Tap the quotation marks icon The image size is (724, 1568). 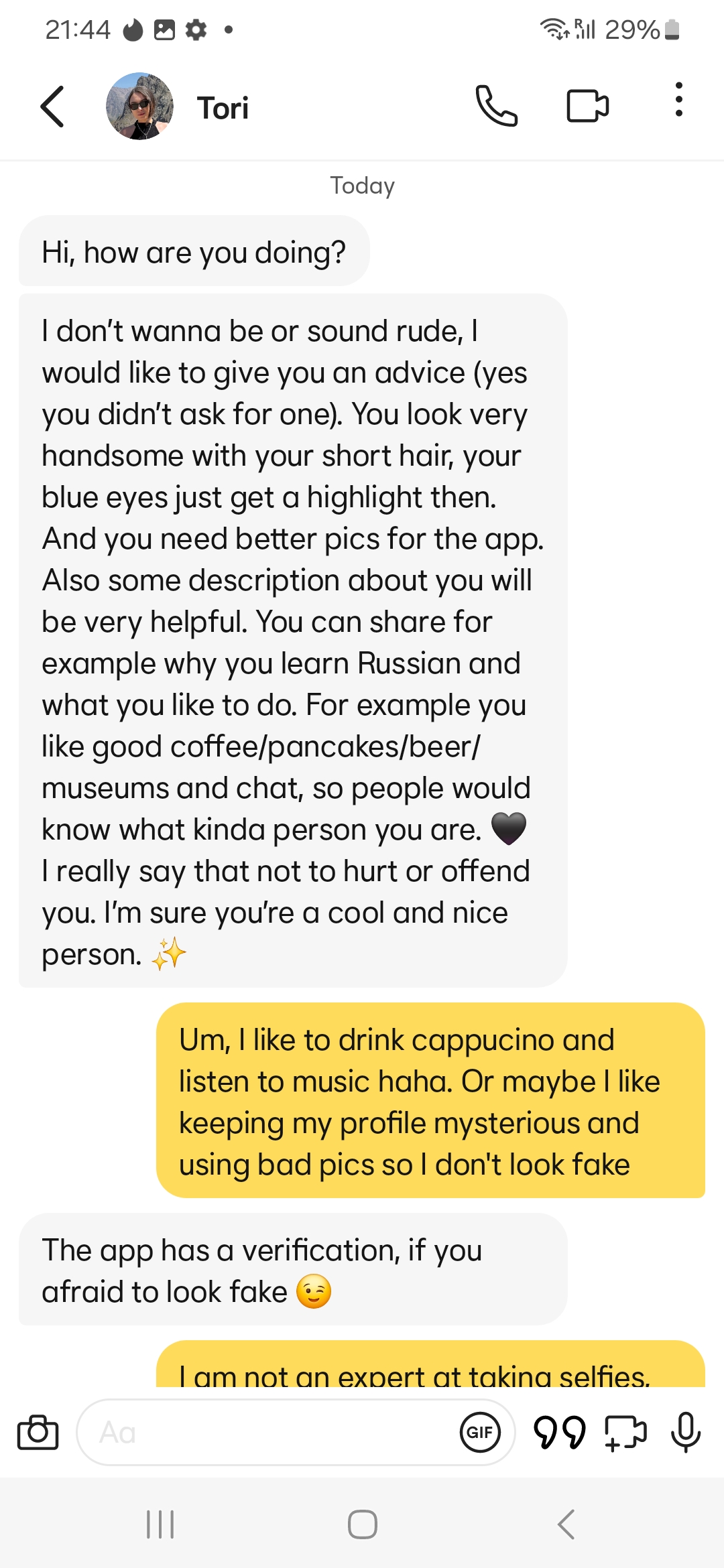coord(559,1432)
